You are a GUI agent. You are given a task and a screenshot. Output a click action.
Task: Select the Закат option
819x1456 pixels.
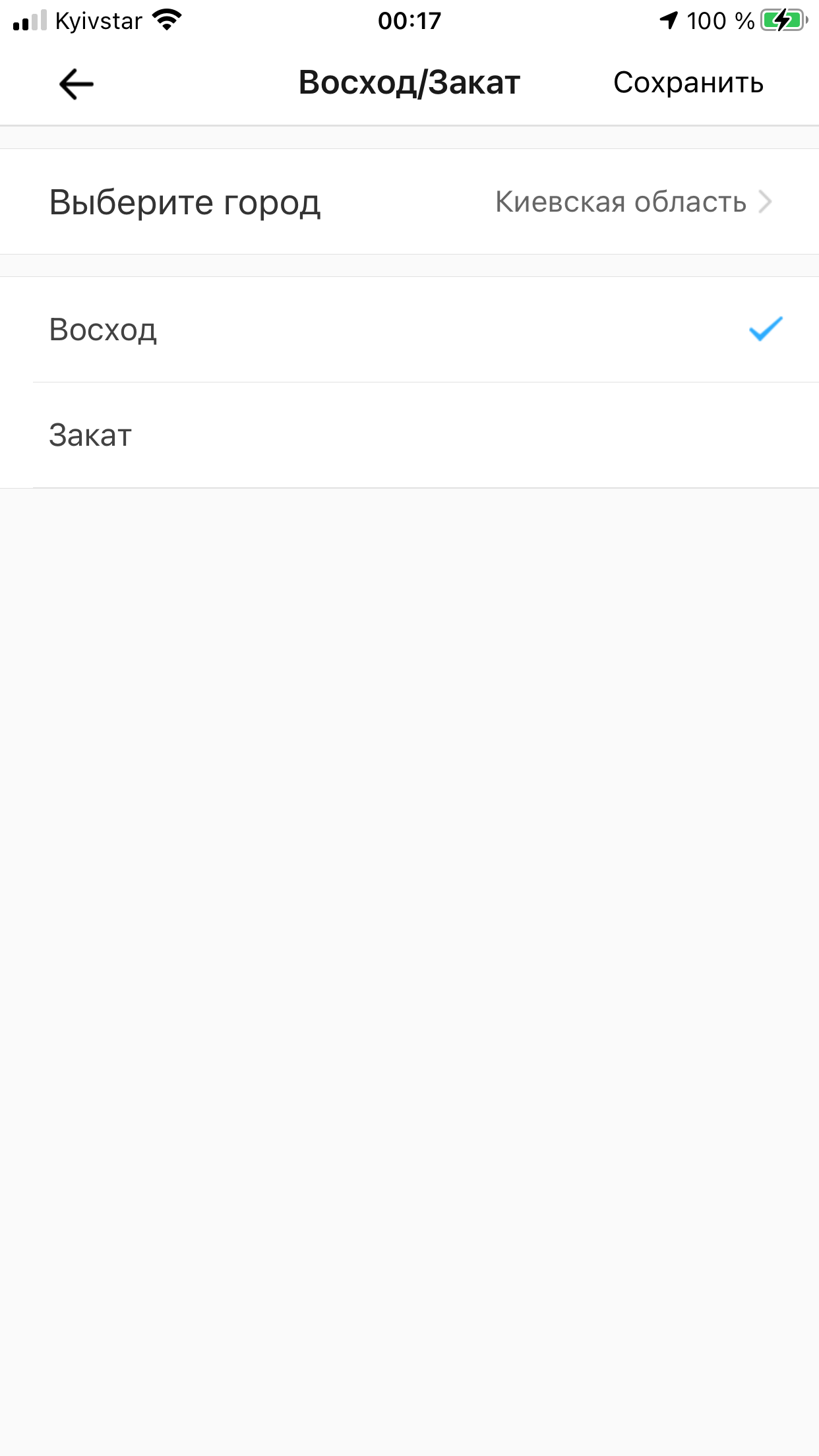409,435
